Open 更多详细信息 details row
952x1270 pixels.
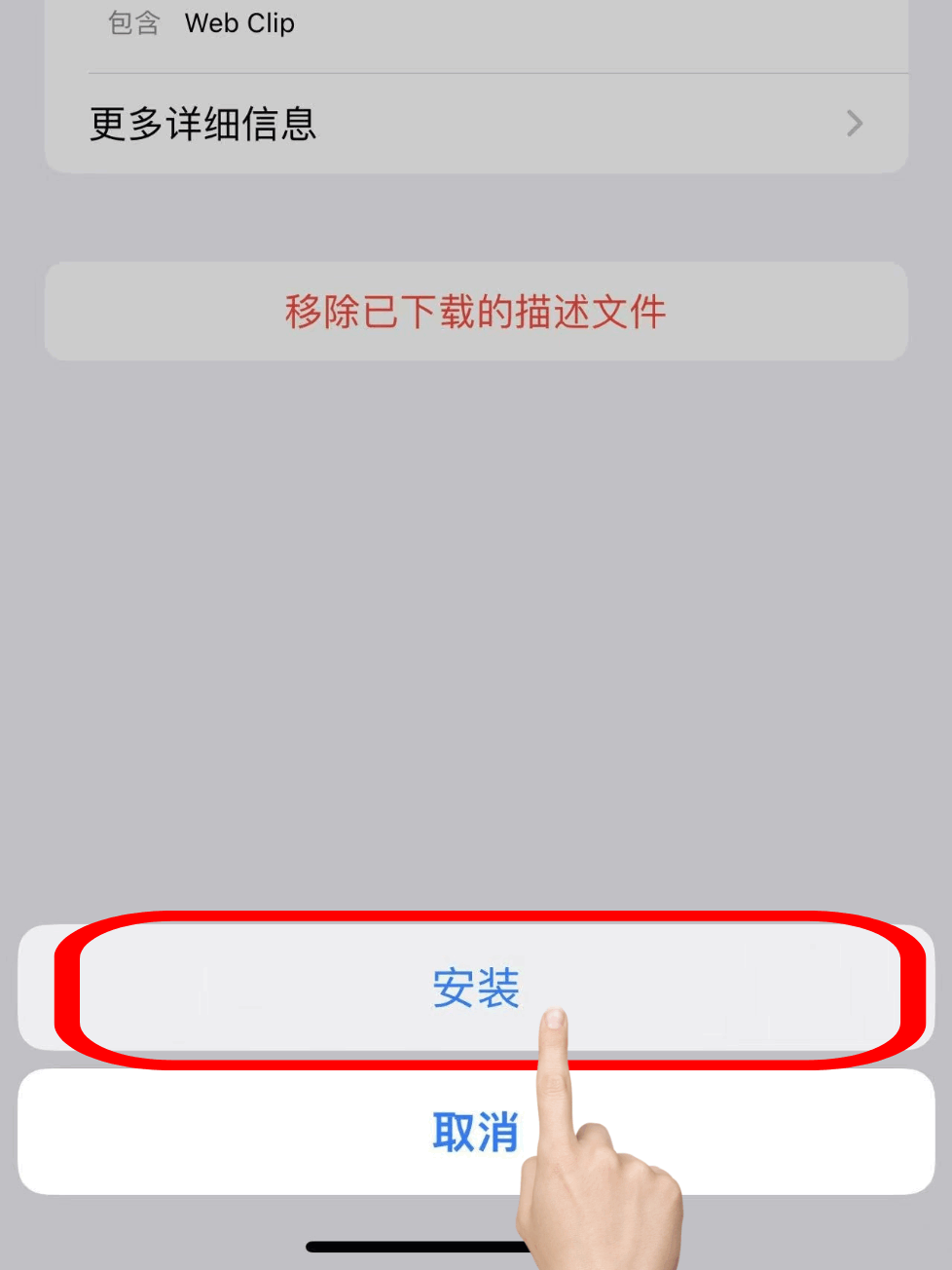(475, 124)
